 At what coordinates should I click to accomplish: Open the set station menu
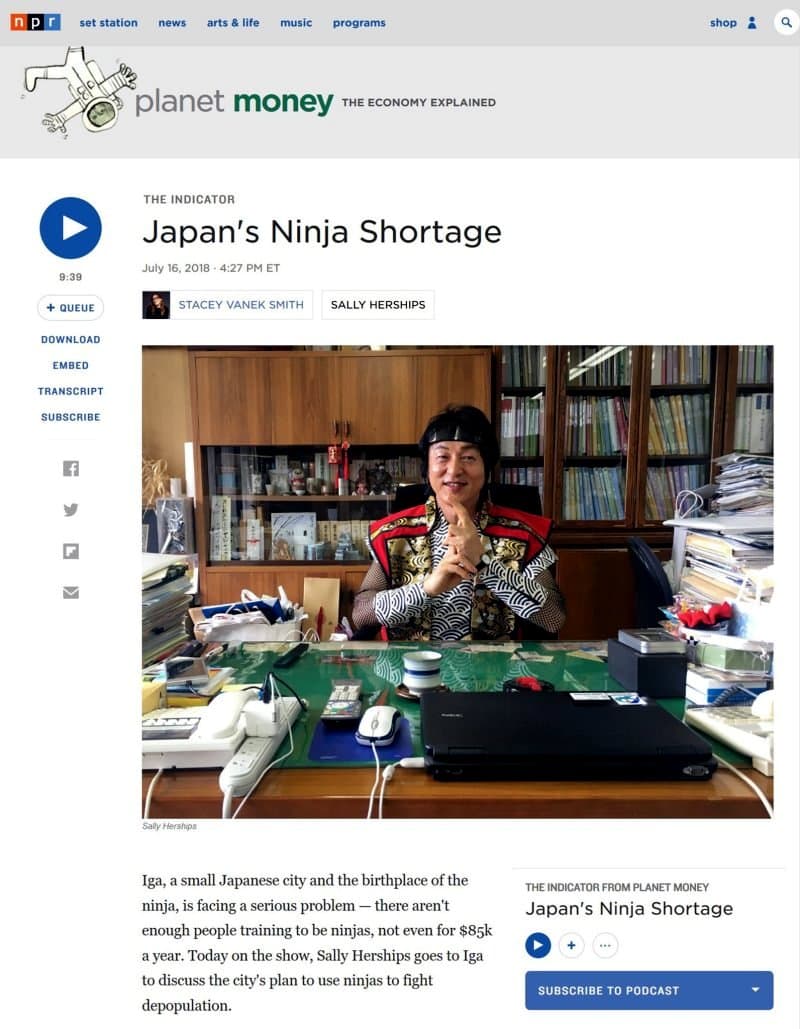108,23
